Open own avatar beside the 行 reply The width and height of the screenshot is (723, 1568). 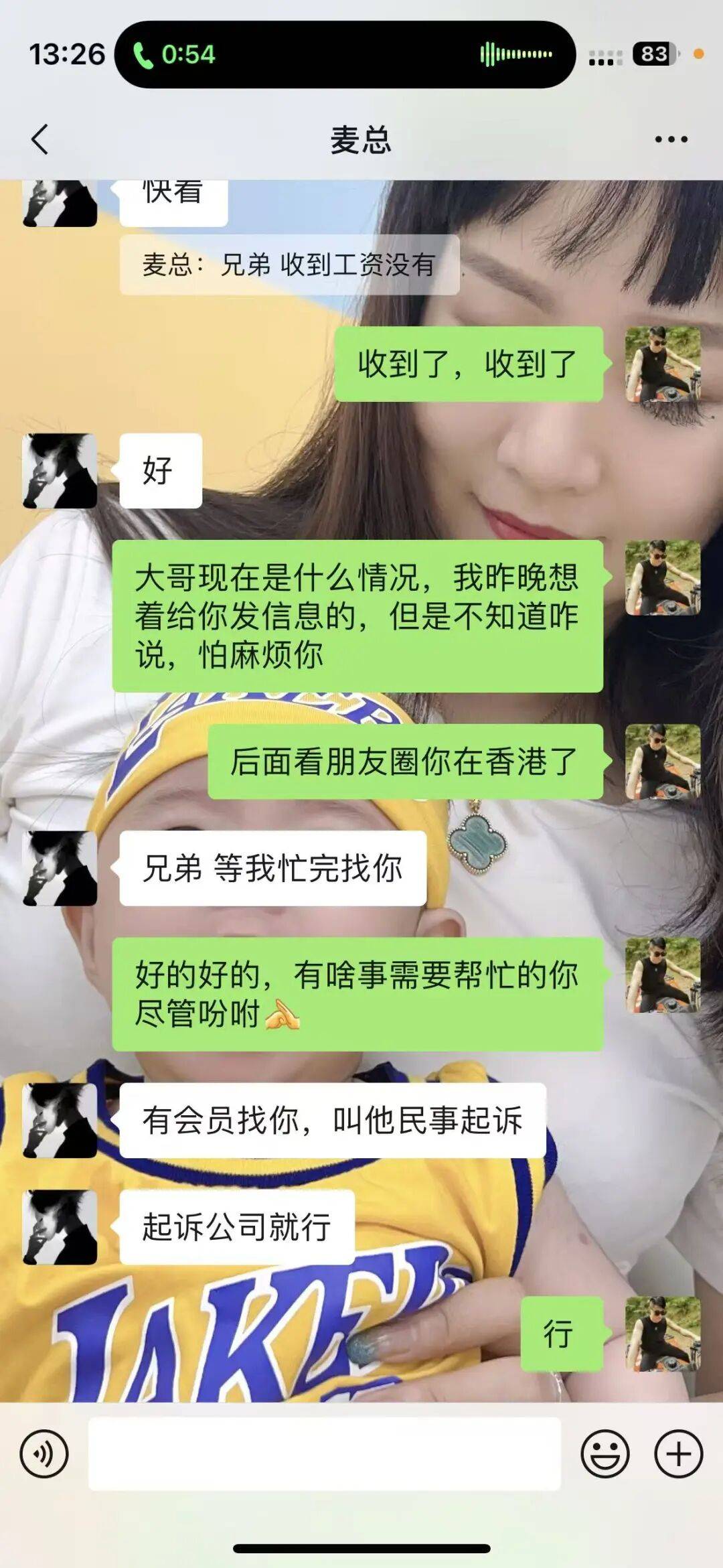coord(663,1334)
